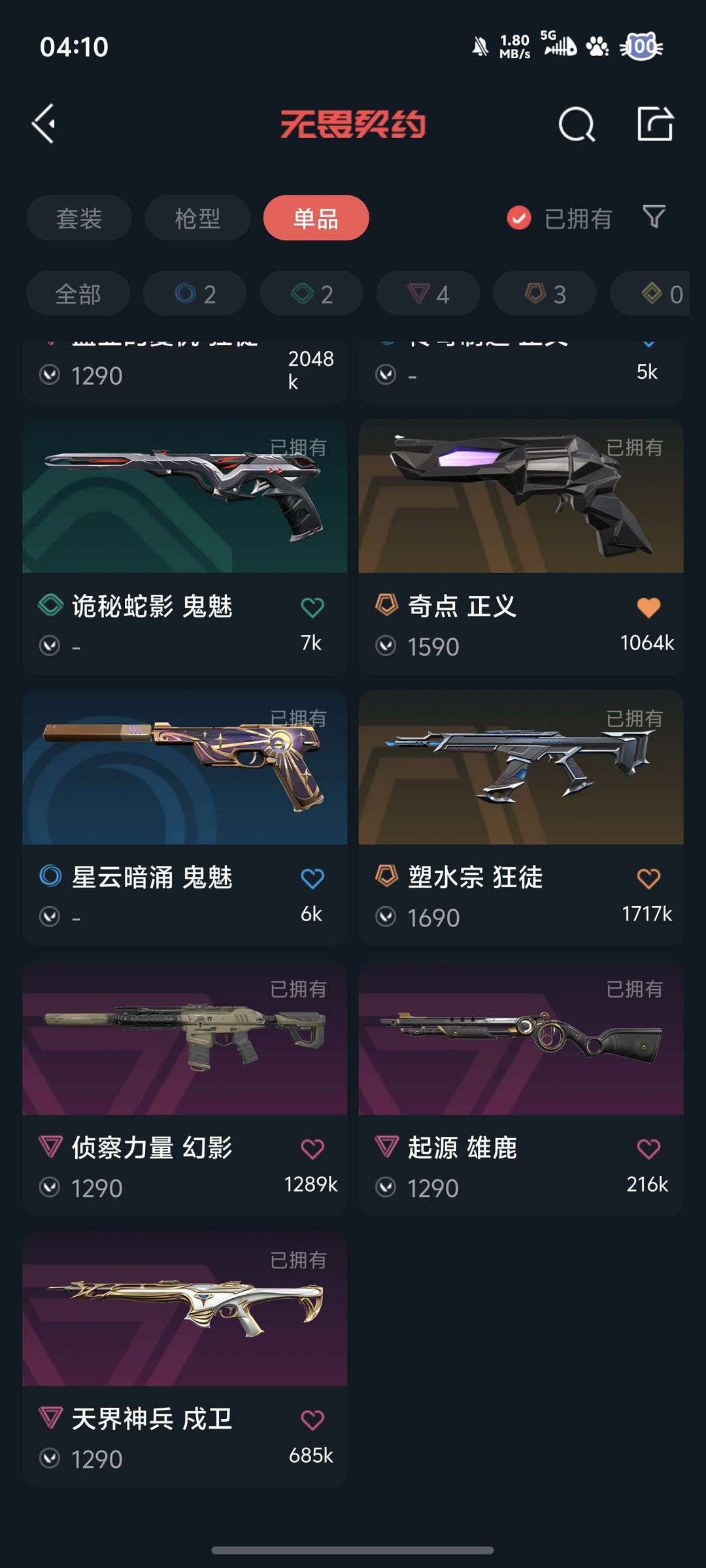Filter by the orange-tier chip showing 3
Viewport: 706px width, 1568px height.
(x=545, y=293)
